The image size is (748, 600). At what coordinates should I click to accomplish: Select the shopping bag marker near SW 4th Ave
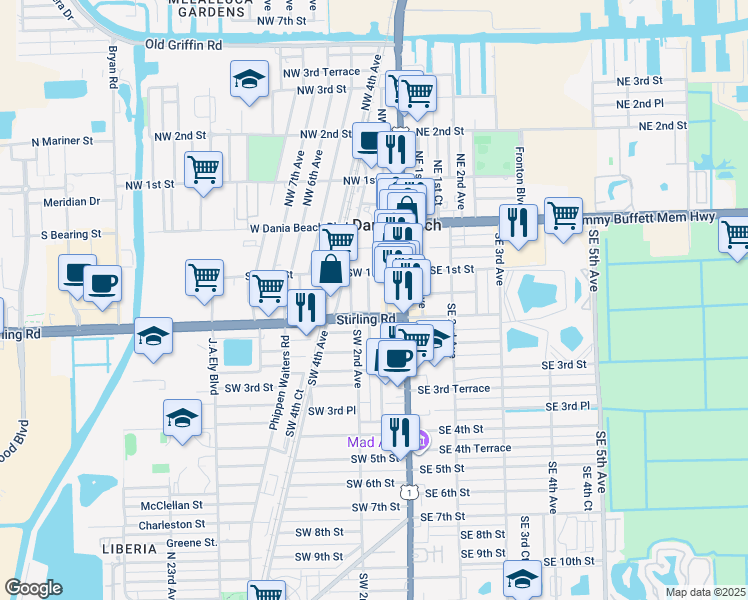coord(330,269)
